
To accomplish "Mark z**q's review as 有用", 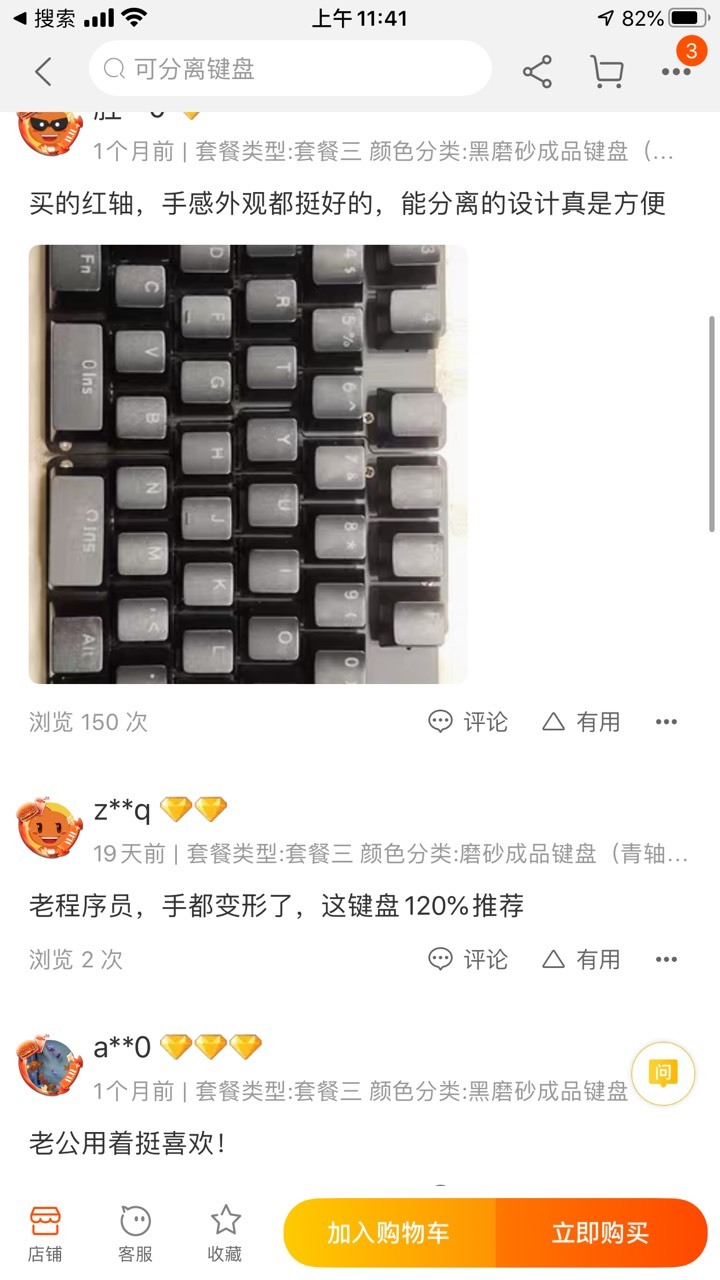I will click(x=581, y=959).
